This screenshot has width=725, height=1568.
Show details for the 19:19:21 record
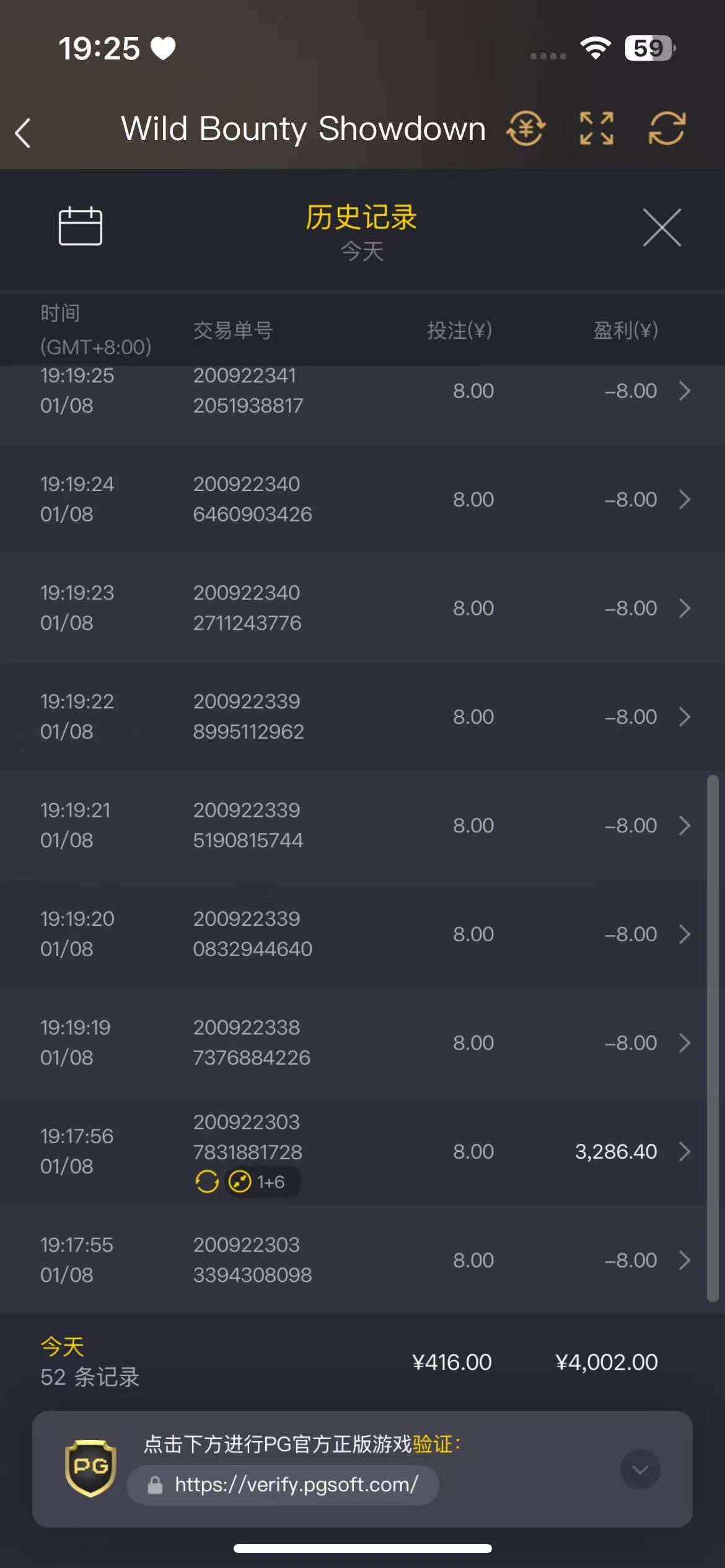362,825
